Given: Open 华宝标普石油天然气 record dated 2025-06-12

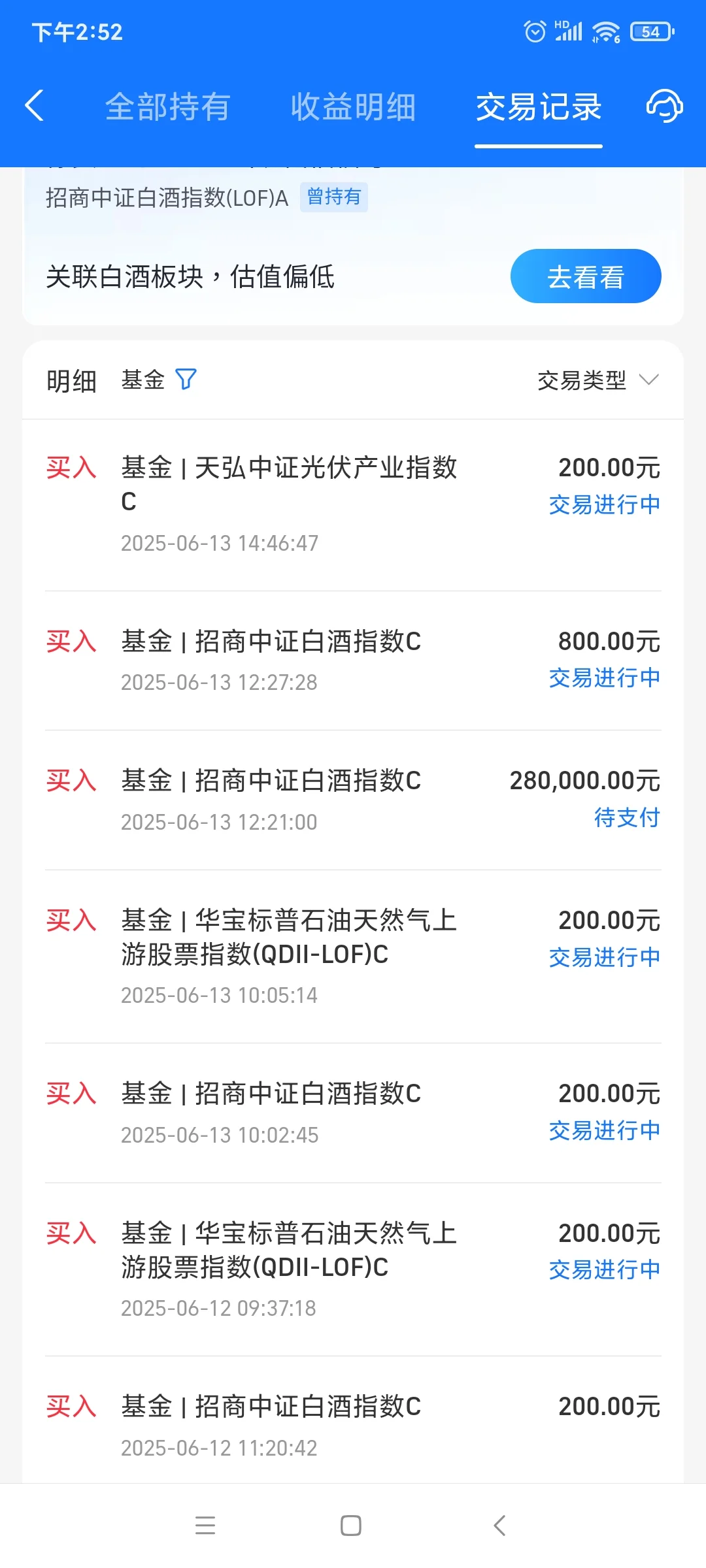Looking at the screenshot, I should coord(353,1269).
